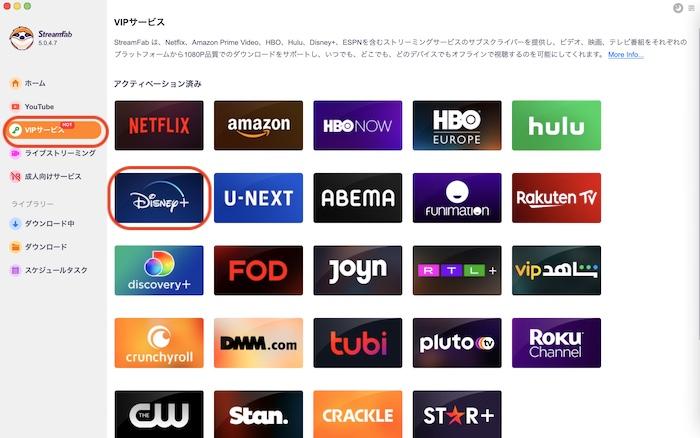Open the ホーム sidebar item
This screenshot has width=700, height=438.
click(34, 83)
